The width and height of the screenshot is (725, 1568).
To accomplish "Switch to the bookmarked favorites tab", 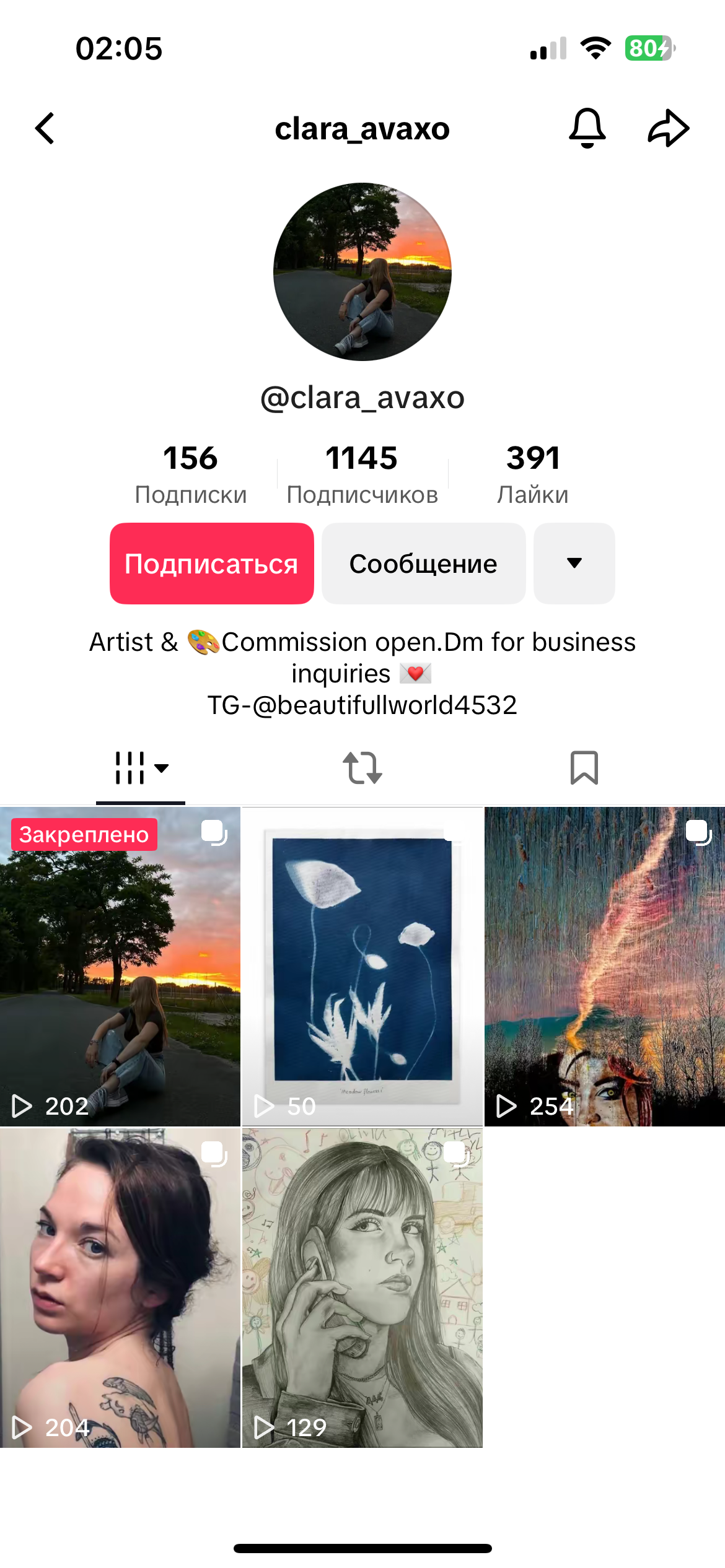I will (584, 769).
